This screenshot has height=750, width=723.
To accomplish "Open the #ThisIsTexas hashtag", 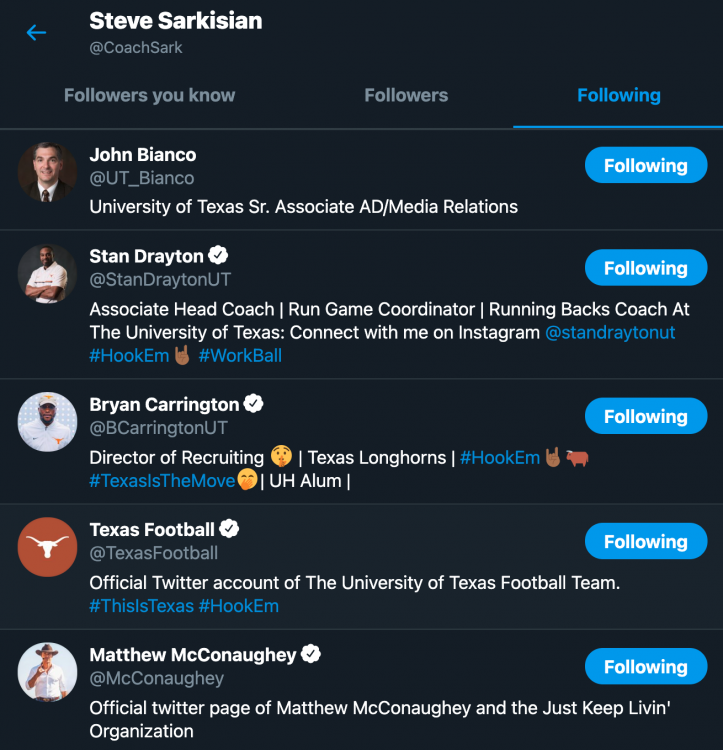I will point(141,606).
